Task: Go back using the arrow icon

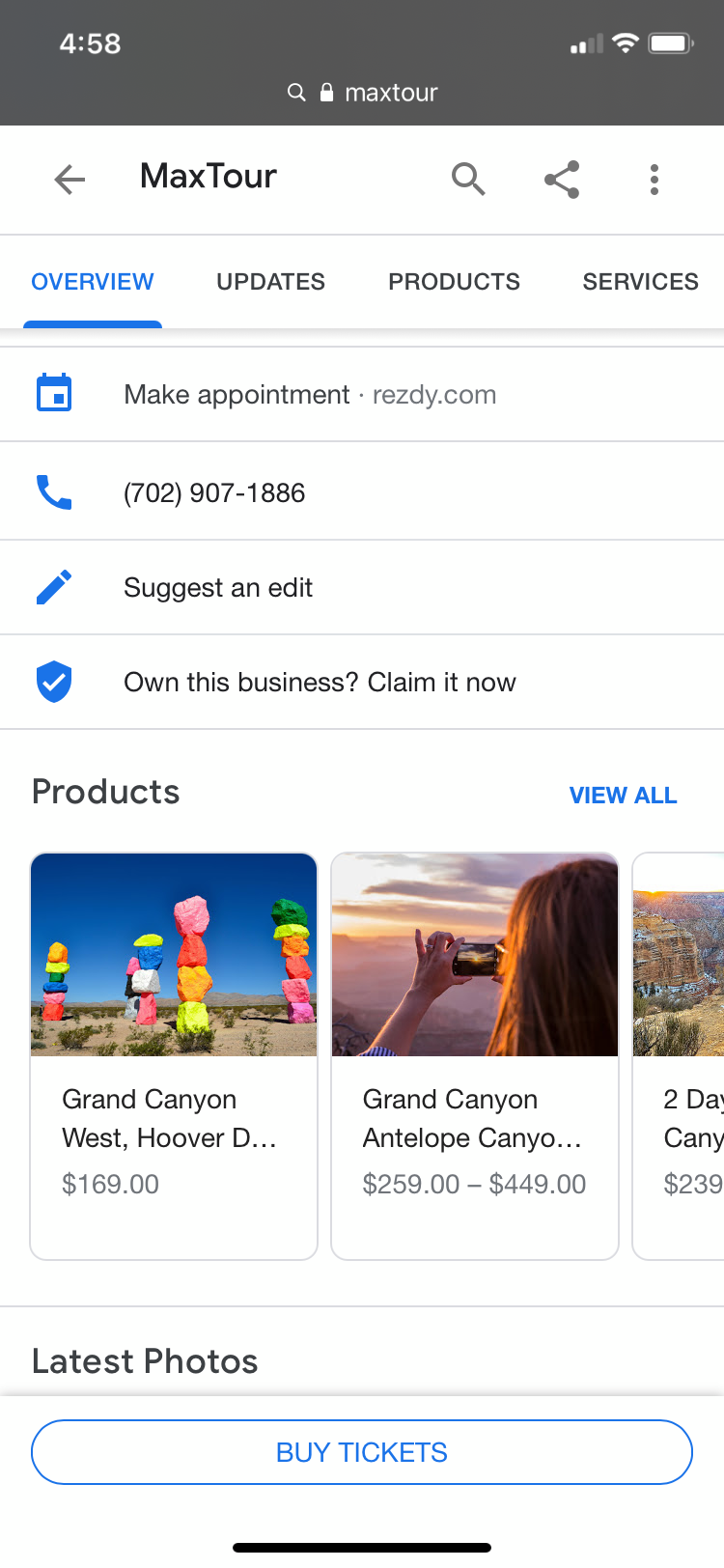Action: pyautogui.click(x=70, y=180)
